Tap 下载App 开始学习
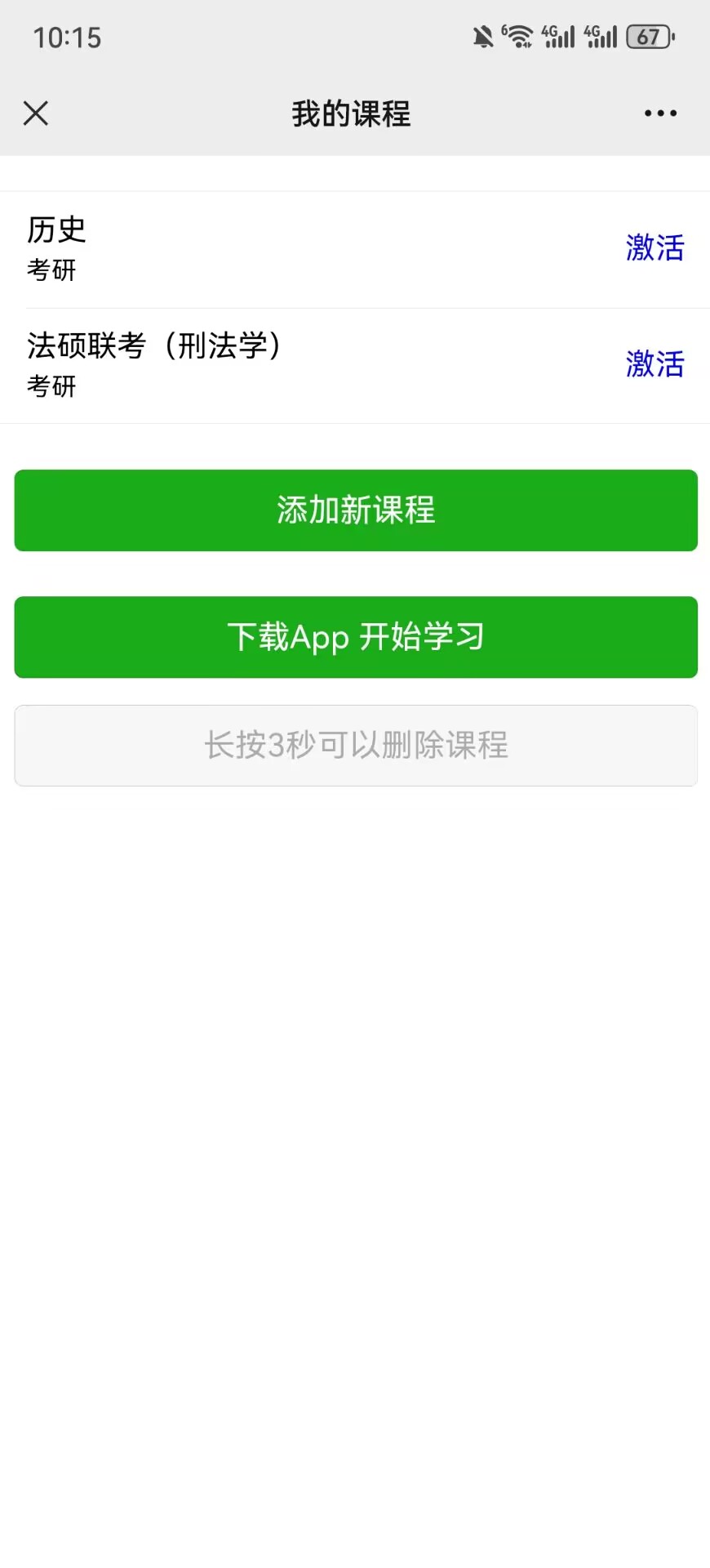The height and width of the screenshot is (1568, 710). (356, 637)
